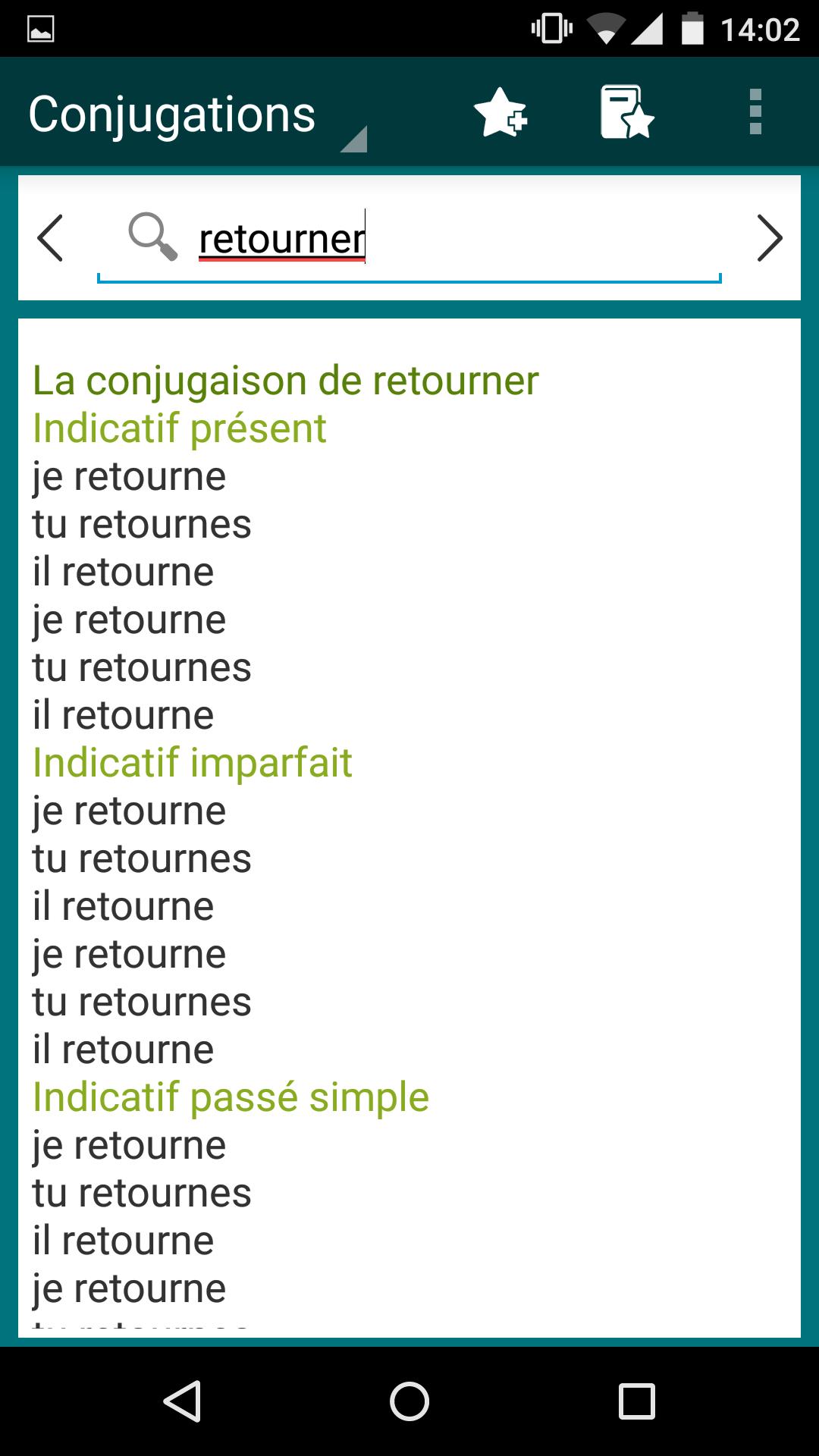Tap the status bar clock

(x=762, y=30)
